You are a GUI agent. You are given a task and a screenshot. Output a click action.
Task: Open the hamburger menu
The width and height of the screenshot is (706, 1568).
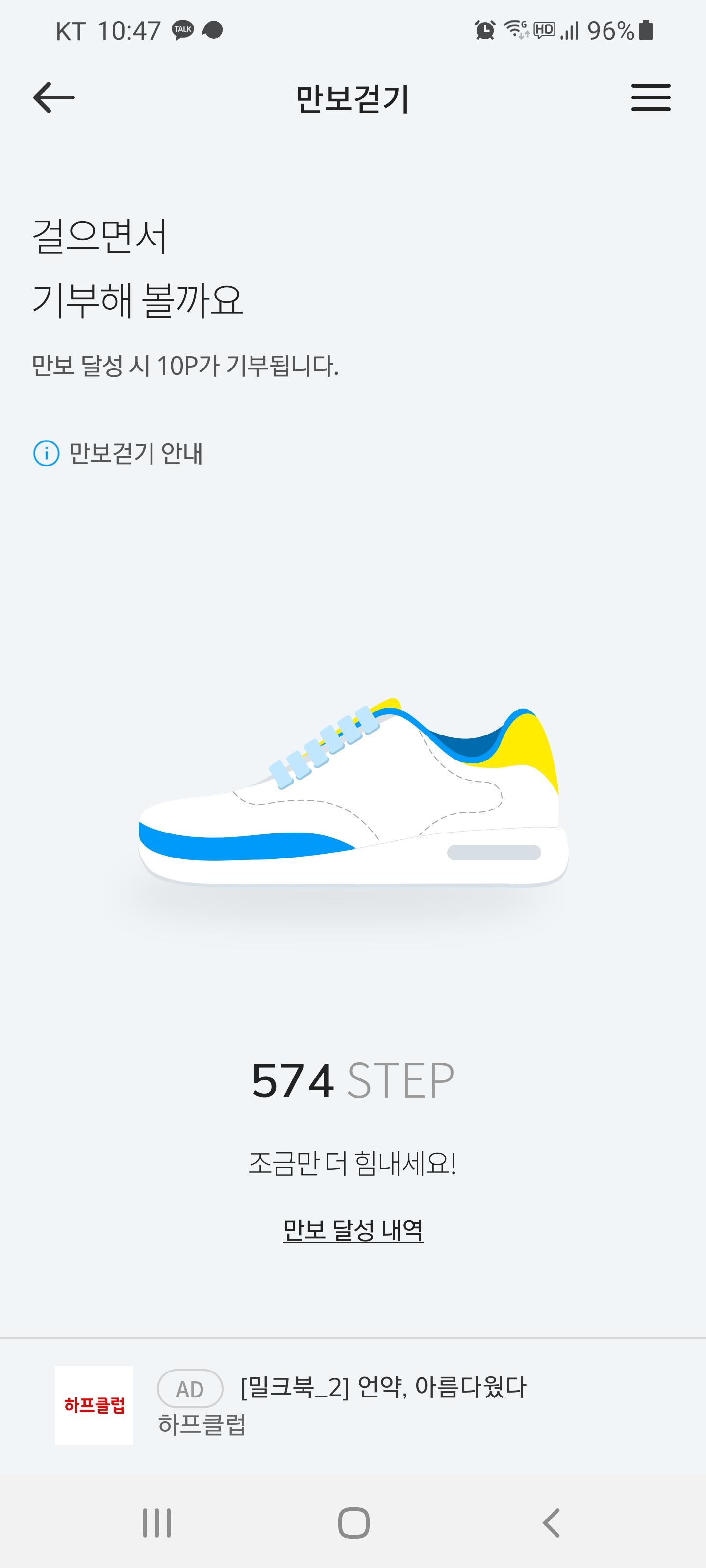651,98
